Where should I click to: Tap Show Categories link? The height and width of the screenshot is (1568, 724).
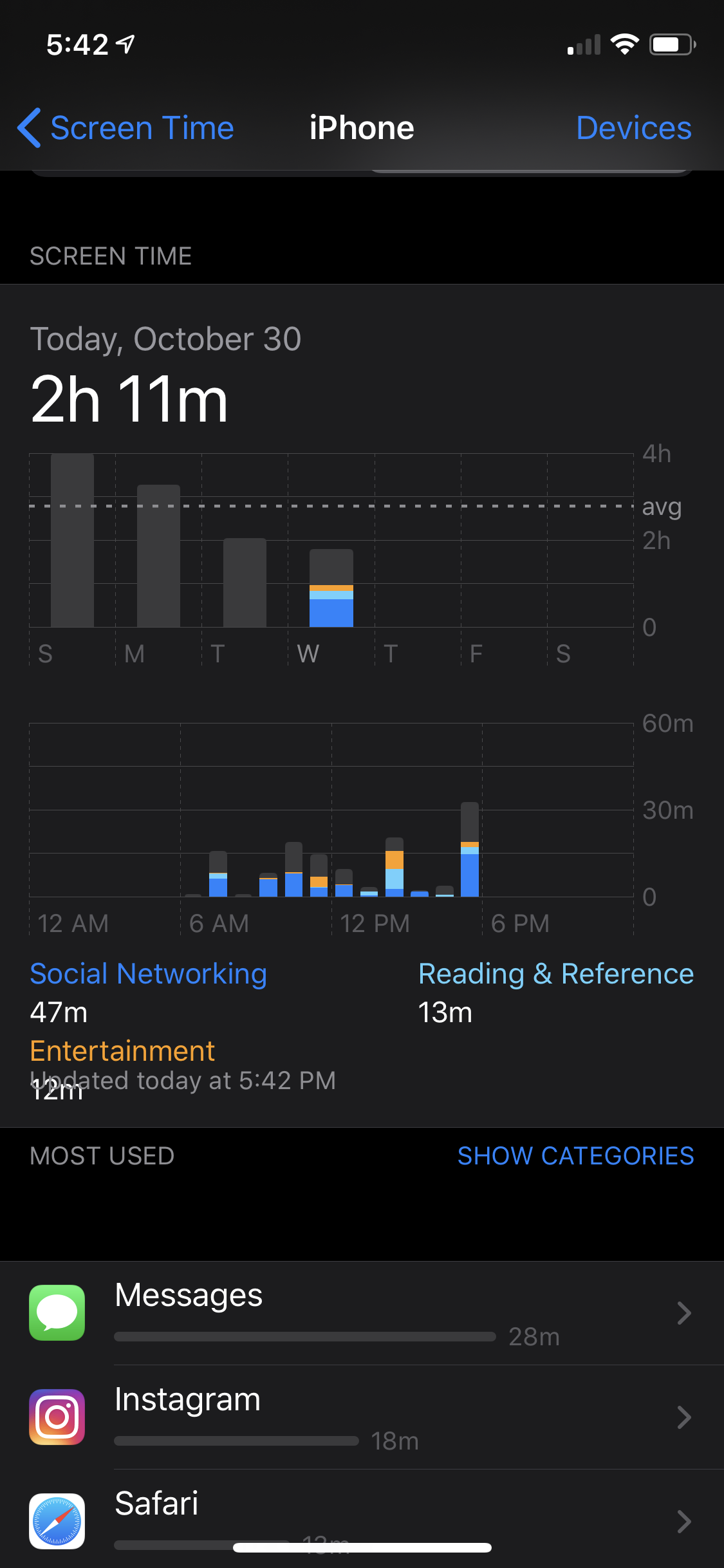[575, 1156]
